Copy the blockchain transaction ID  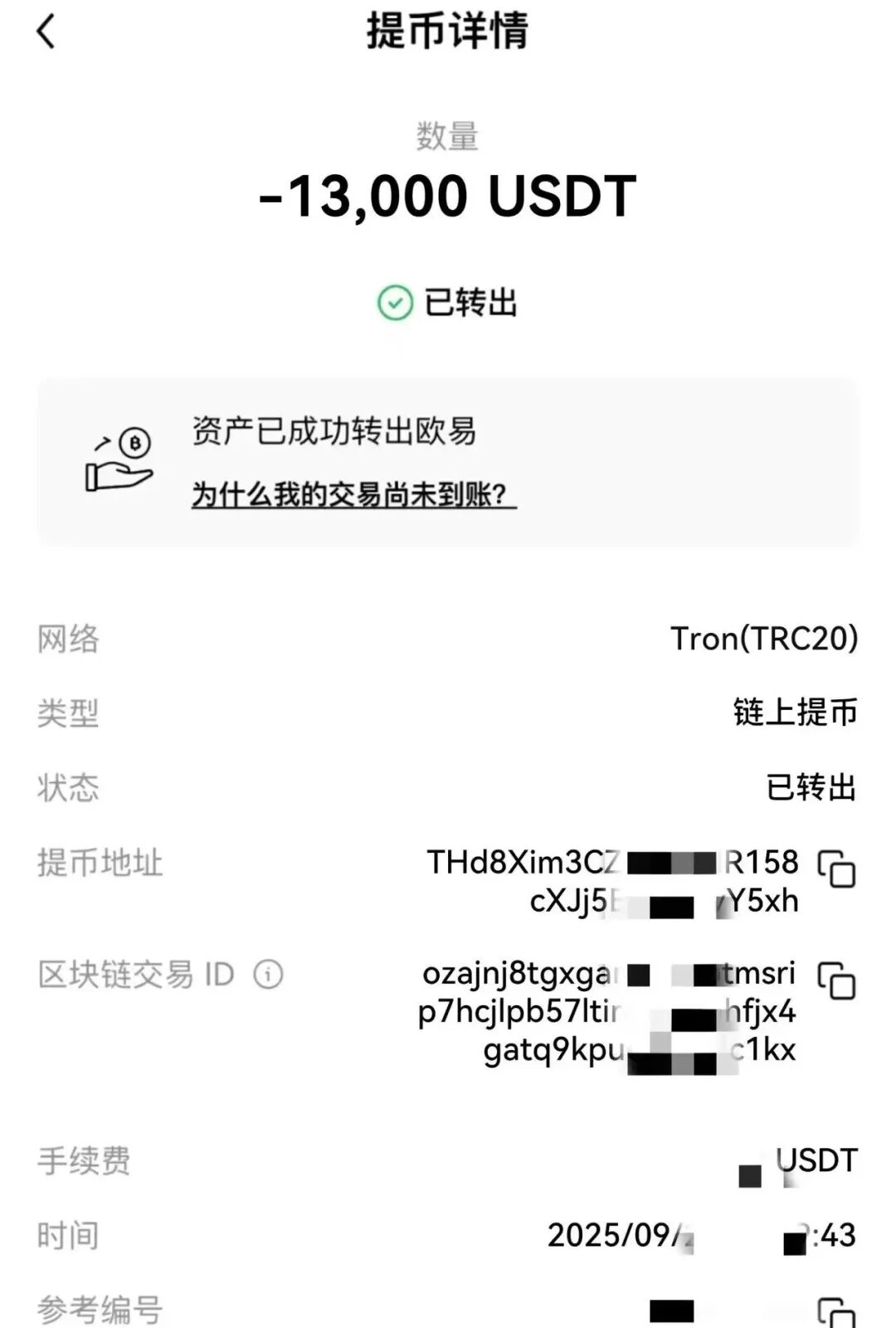click(836, 980)
